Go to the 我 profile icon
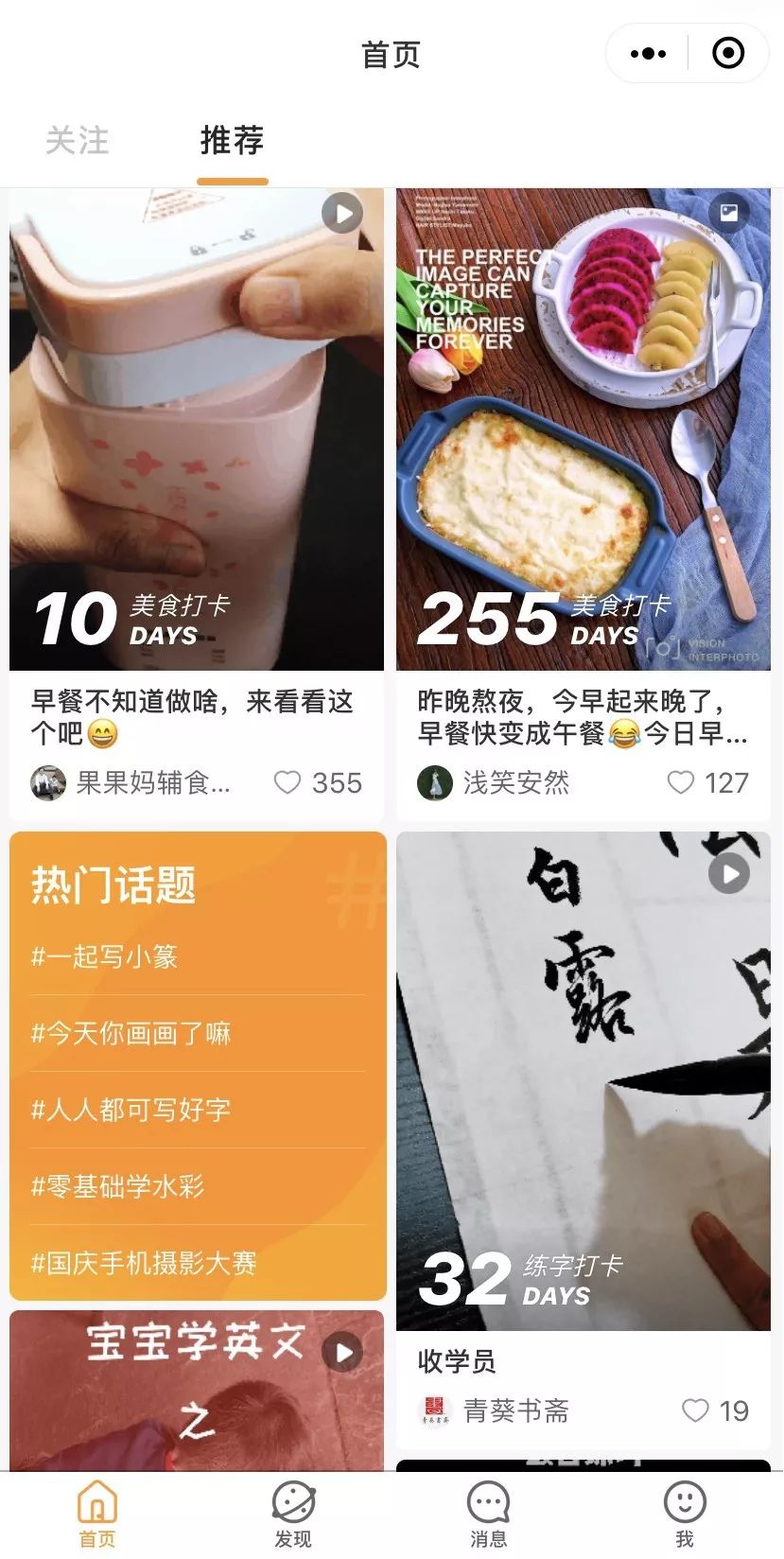 tap(686, 1507)
